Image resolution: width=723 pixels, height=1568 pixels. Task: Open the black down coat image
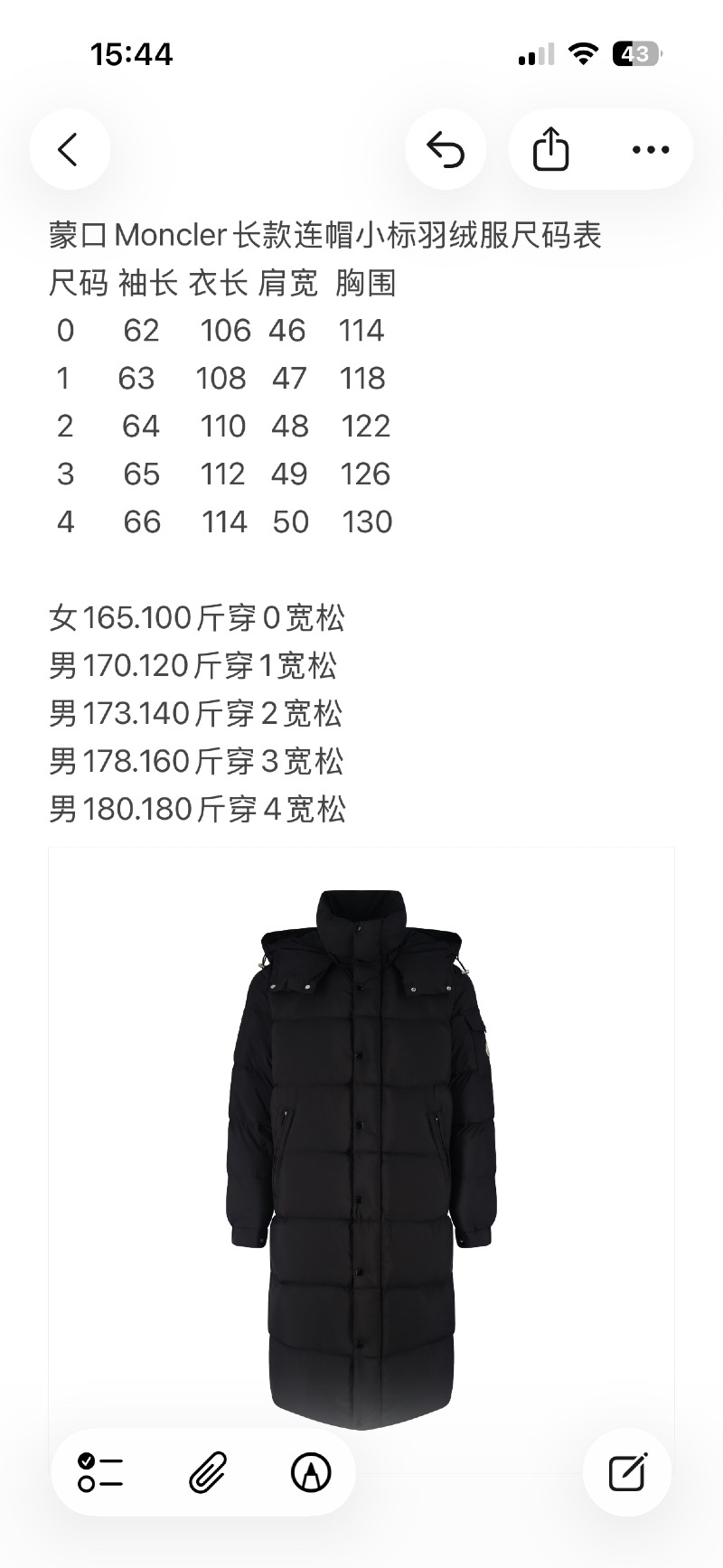[x=361, y=1157]
